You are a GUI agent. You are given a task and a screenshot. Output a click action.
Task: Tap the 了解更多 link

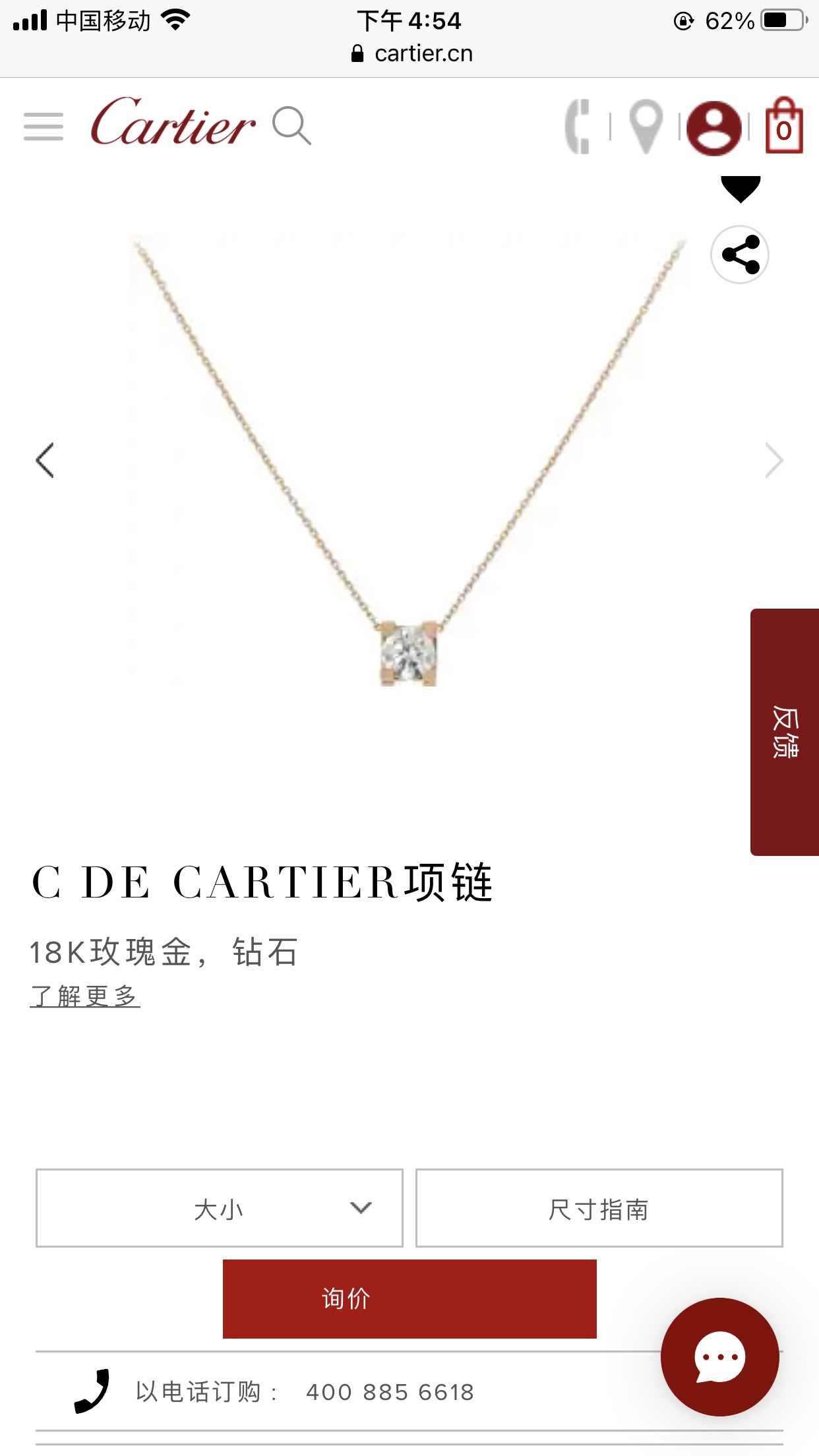pyautogui.click(x=84, y=996)
